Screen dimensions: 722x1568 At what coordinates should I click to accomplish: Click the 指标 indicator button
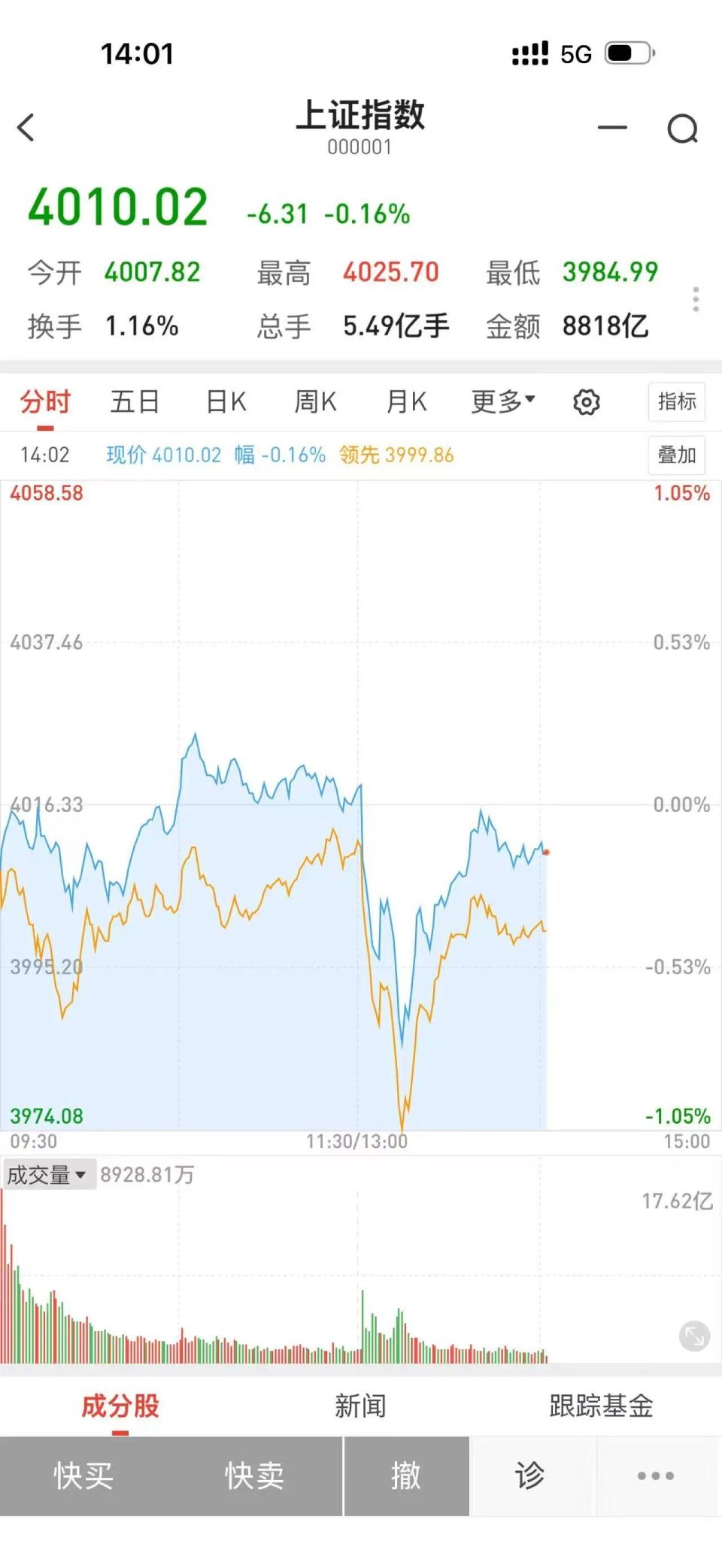click(676, 403)
